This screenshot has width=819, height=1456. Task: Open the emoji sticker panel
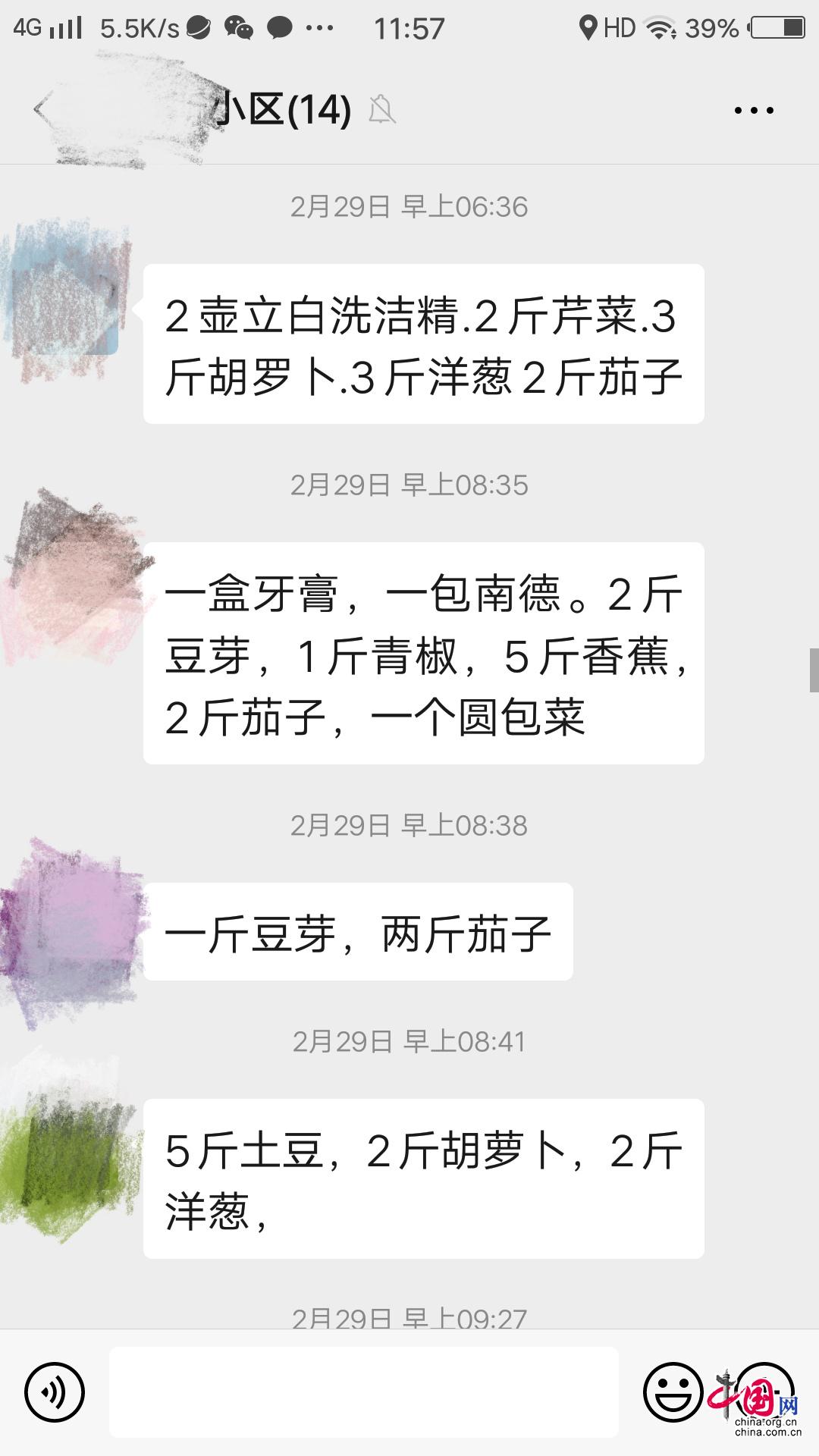coord(673,1392)
